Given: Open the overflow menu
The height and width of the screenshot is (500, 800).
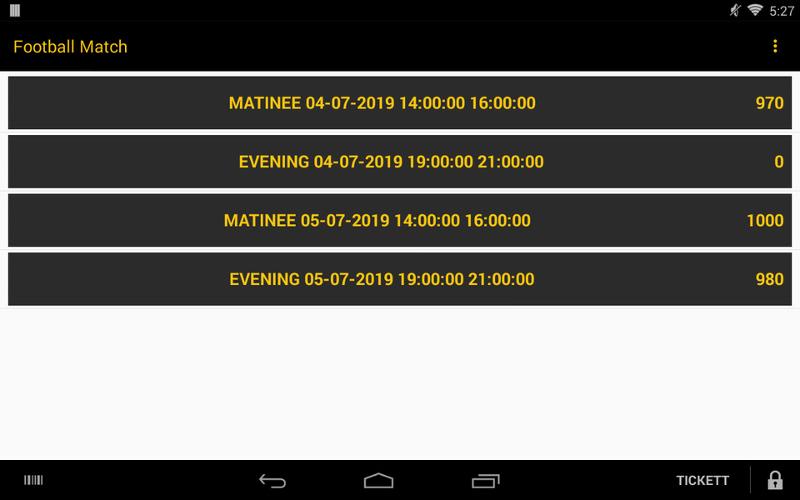Looking at the screenshot, I should [775, 47].
